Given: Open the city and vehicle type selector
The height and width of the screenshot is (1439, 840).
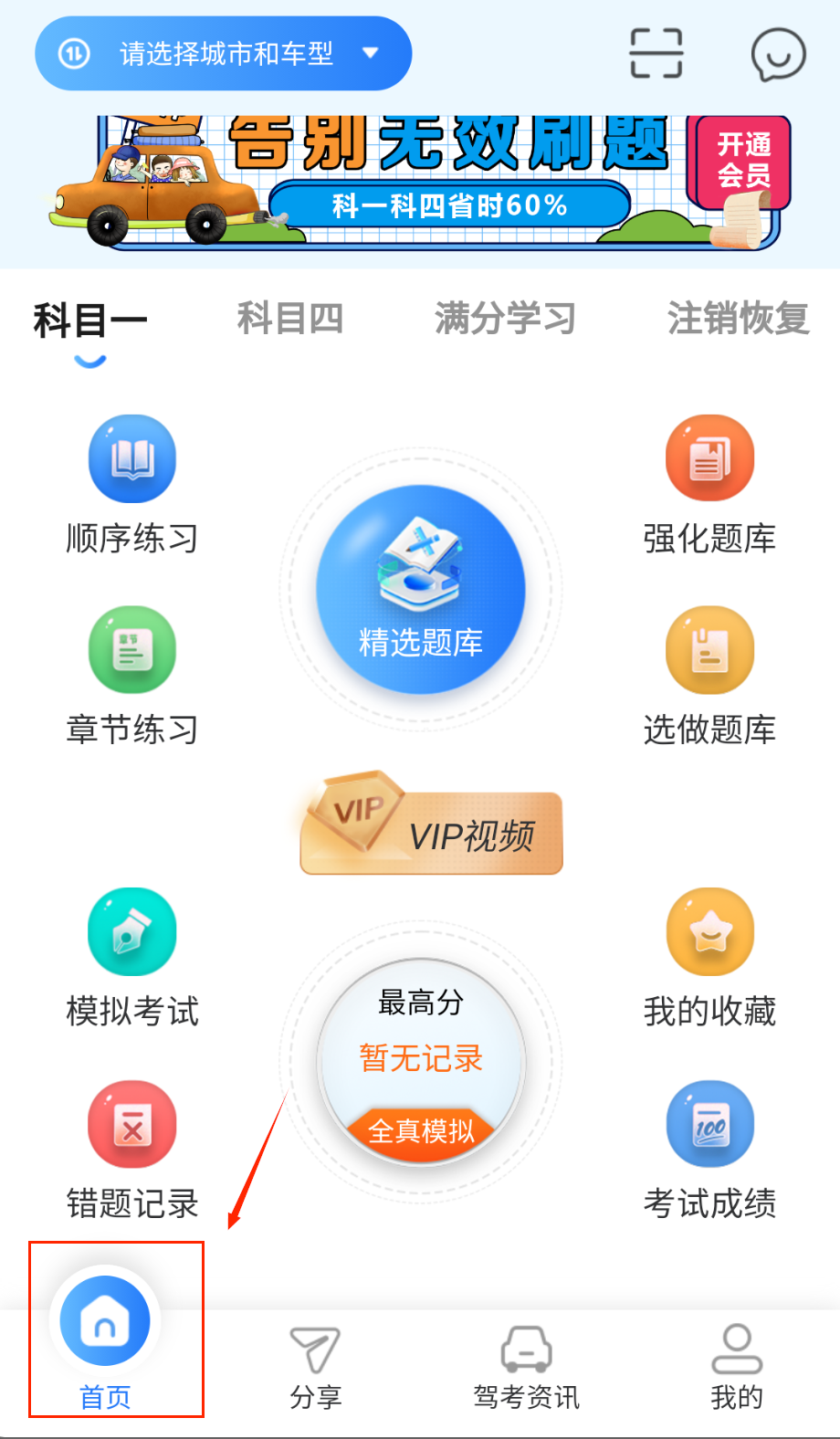Looking at the screenshot, I should pos(223,54).
